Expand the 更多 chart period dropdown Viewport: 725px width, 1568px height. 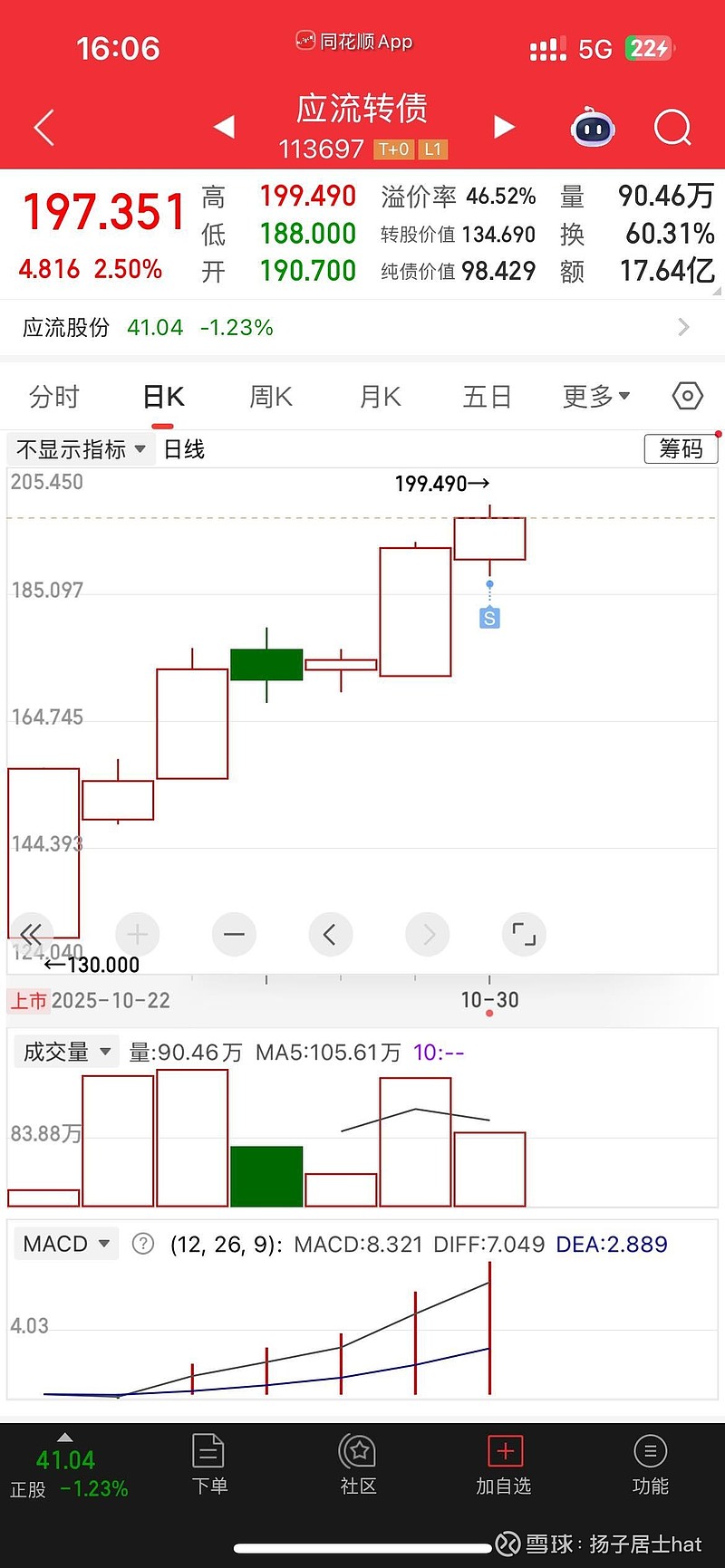(x=595, y=396)
